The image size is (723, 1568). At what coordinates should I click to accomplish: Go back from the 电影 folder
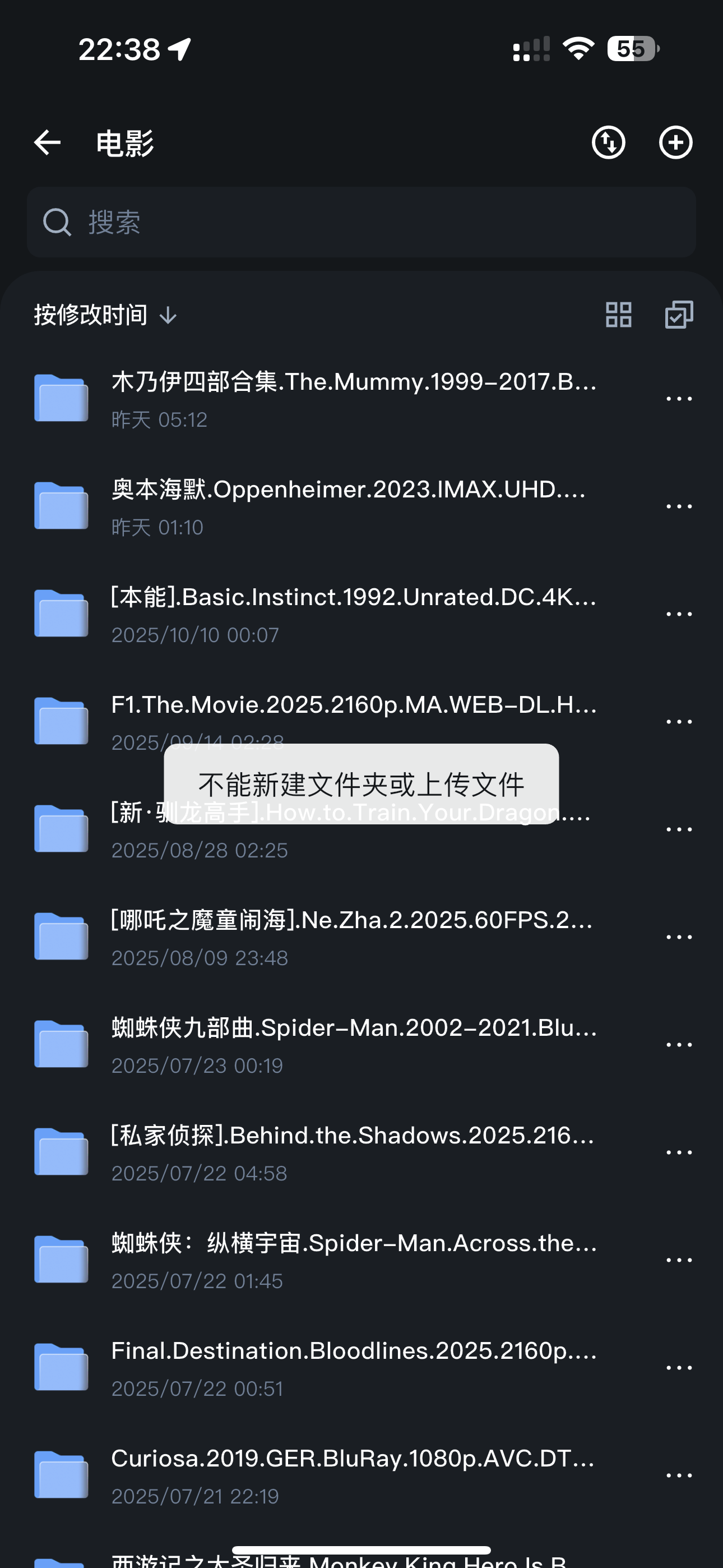(48, 143)
